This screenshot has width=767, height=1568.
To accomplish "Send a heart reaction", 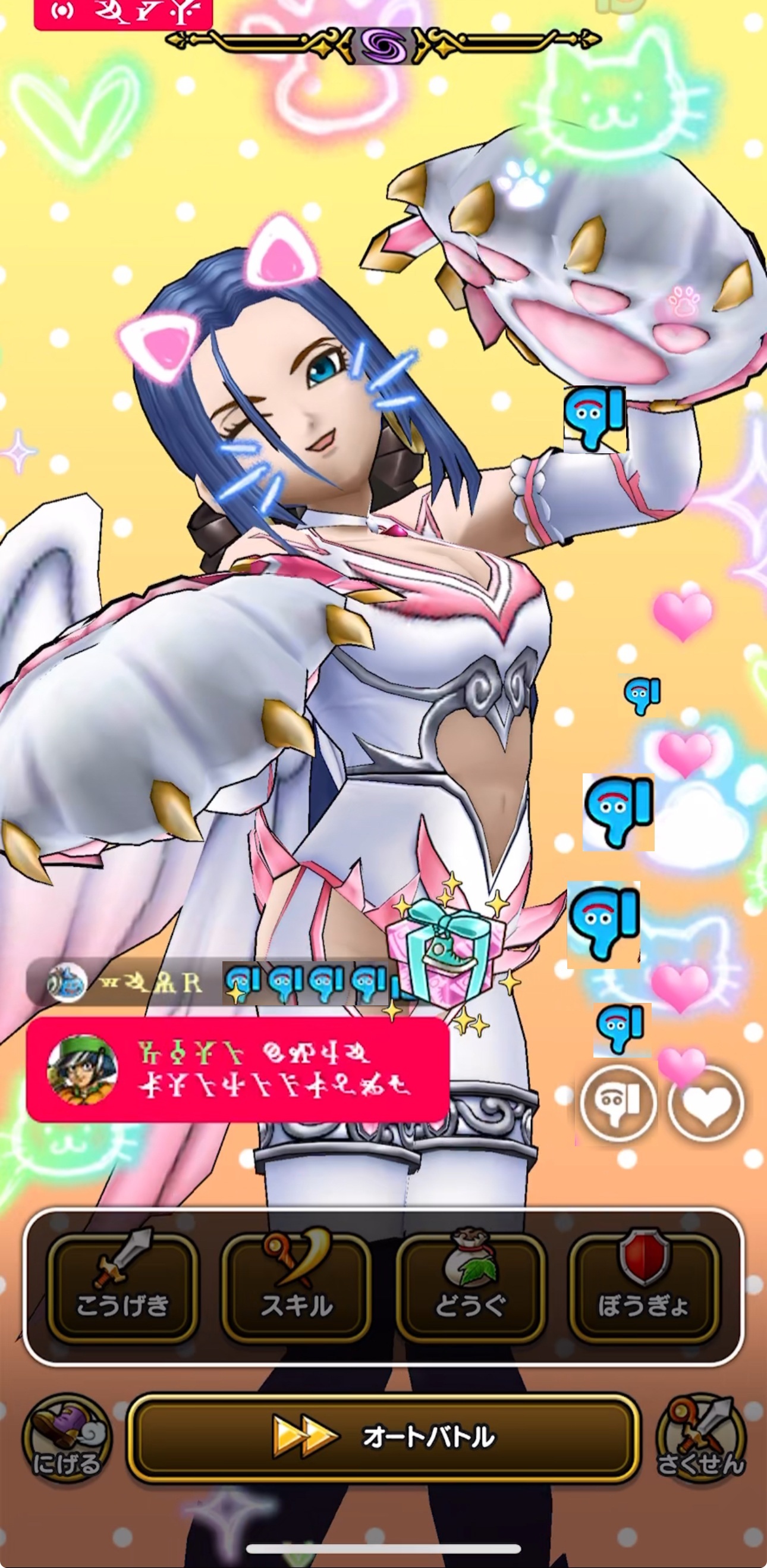I will (706, 1103).
